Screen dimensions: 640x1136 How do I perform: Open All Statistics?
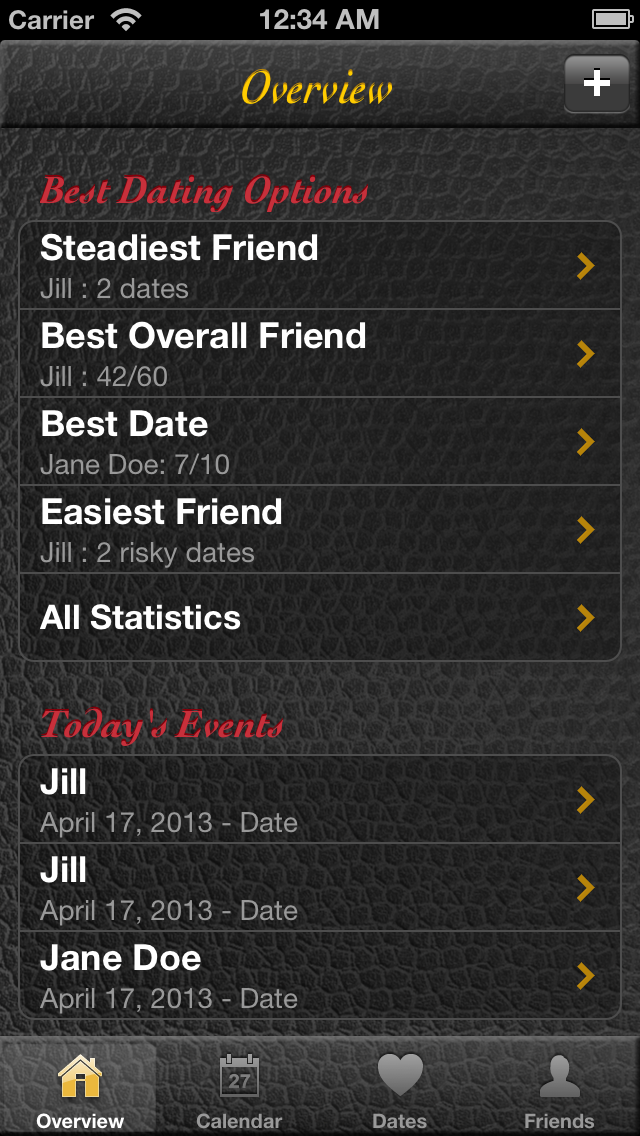click(x=320, y=617)
